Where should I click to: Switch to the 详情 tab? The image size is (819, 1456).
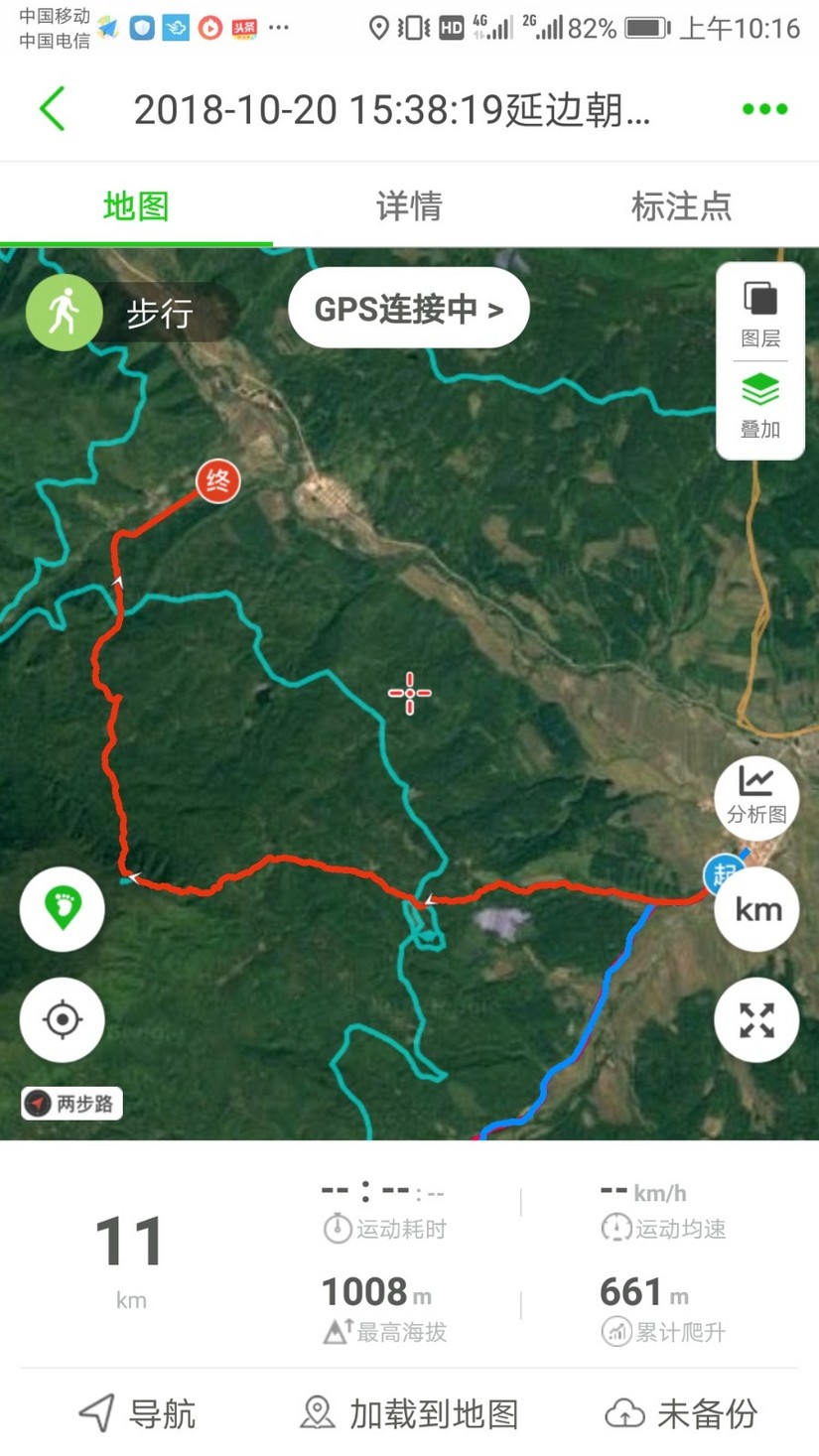[x=409, y=206]
